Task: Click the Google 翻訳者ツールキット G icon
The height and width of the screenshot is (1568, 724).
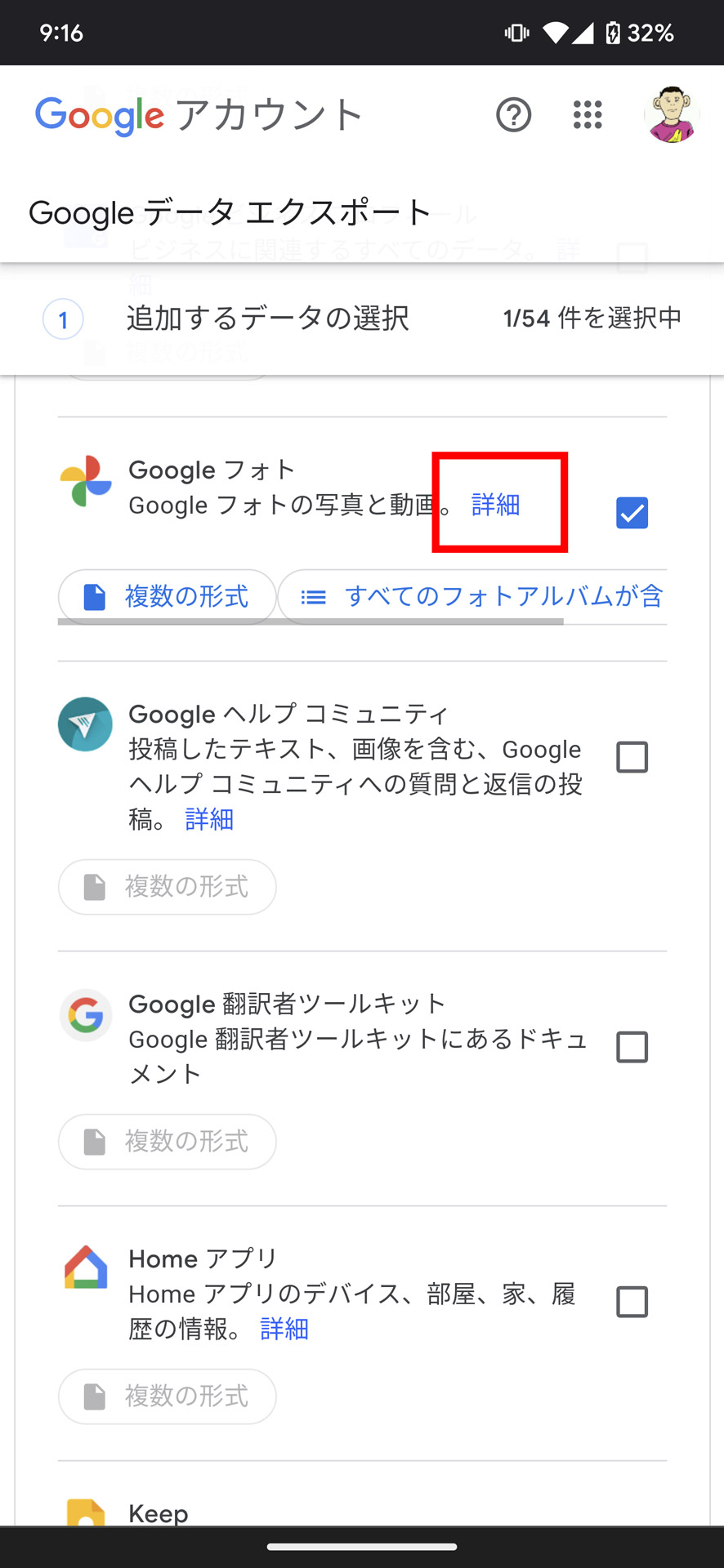Action: pyautogui.click(x=85, y=1015)
